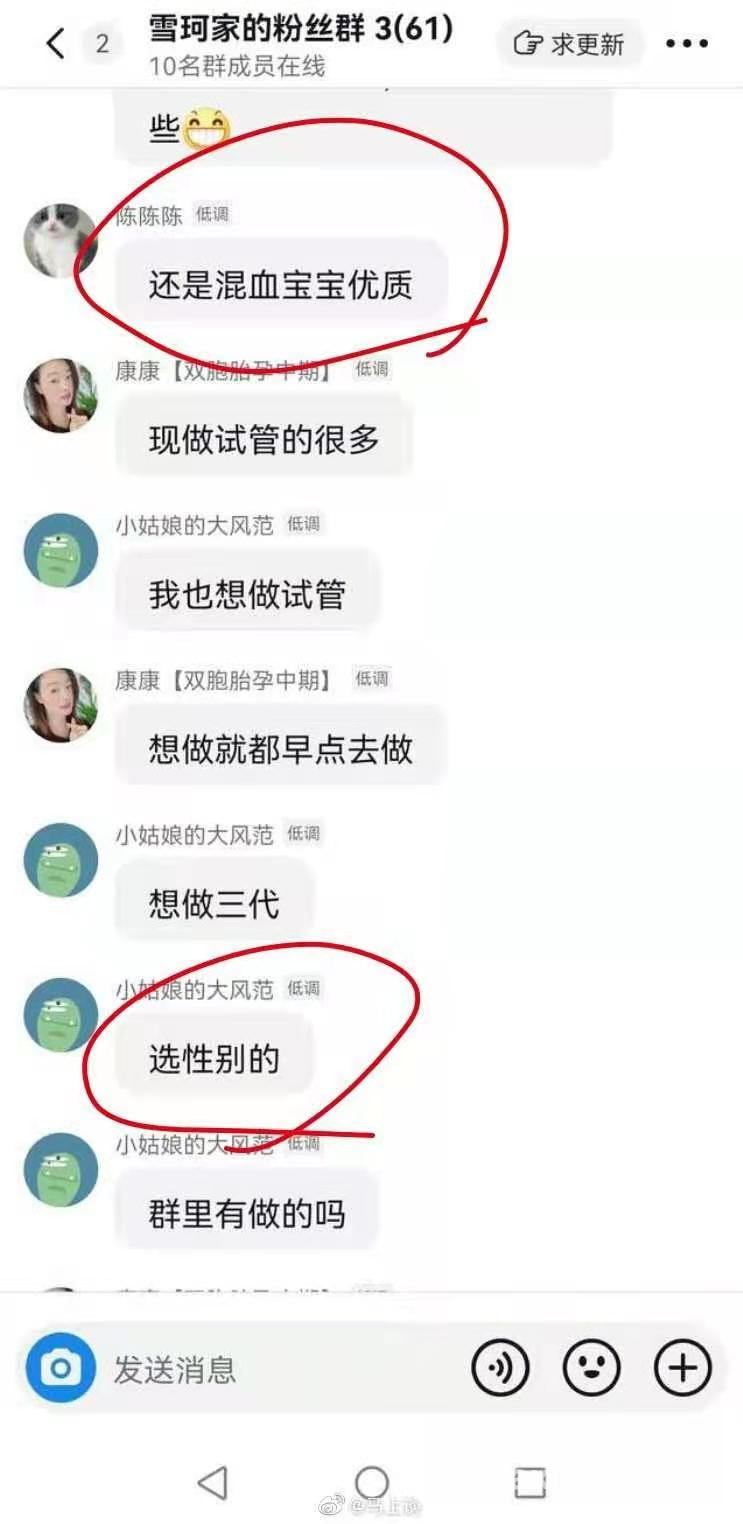
Task: Open 康康's avatar beside 现做试管的很多
Action: 61,396
